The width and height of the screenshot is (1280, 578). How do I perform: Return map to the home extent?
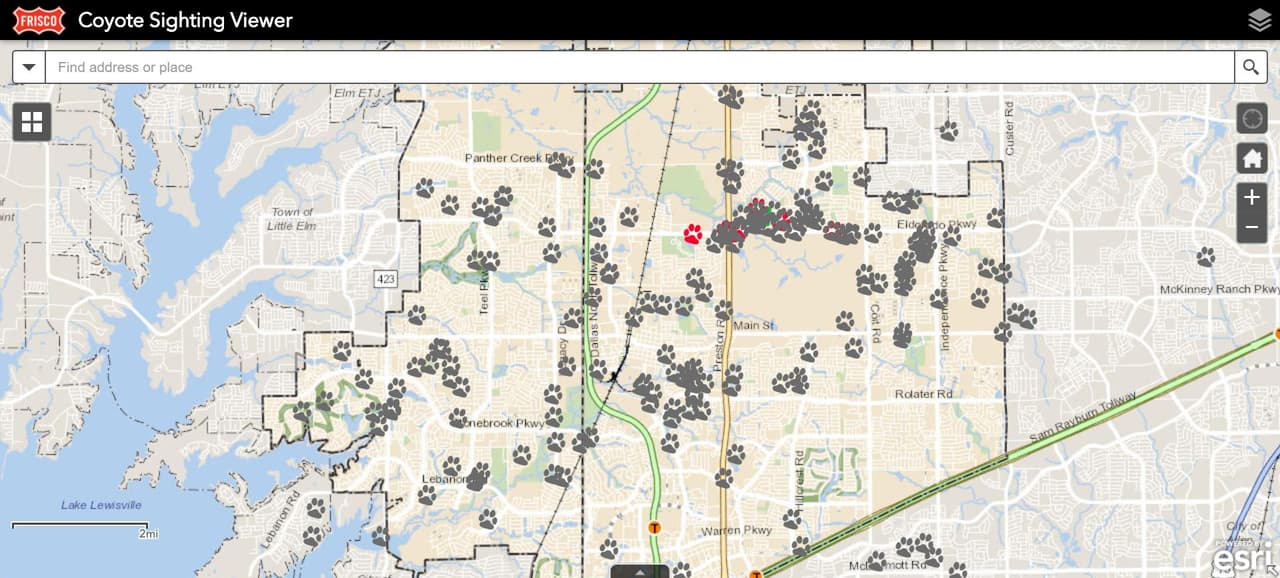click(1251, 158)
